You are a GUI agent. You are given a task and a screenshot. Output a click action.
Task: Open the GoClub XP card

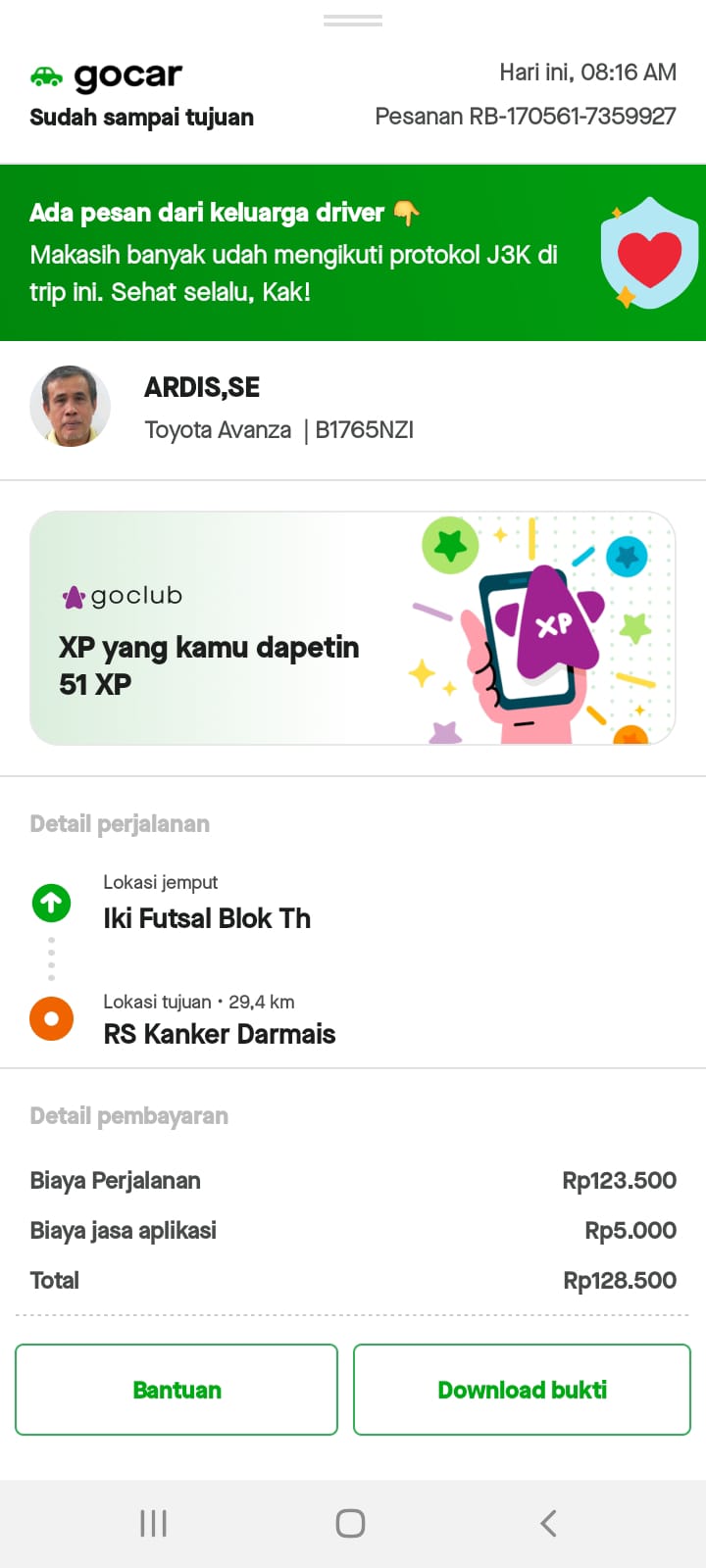(353, 628)
